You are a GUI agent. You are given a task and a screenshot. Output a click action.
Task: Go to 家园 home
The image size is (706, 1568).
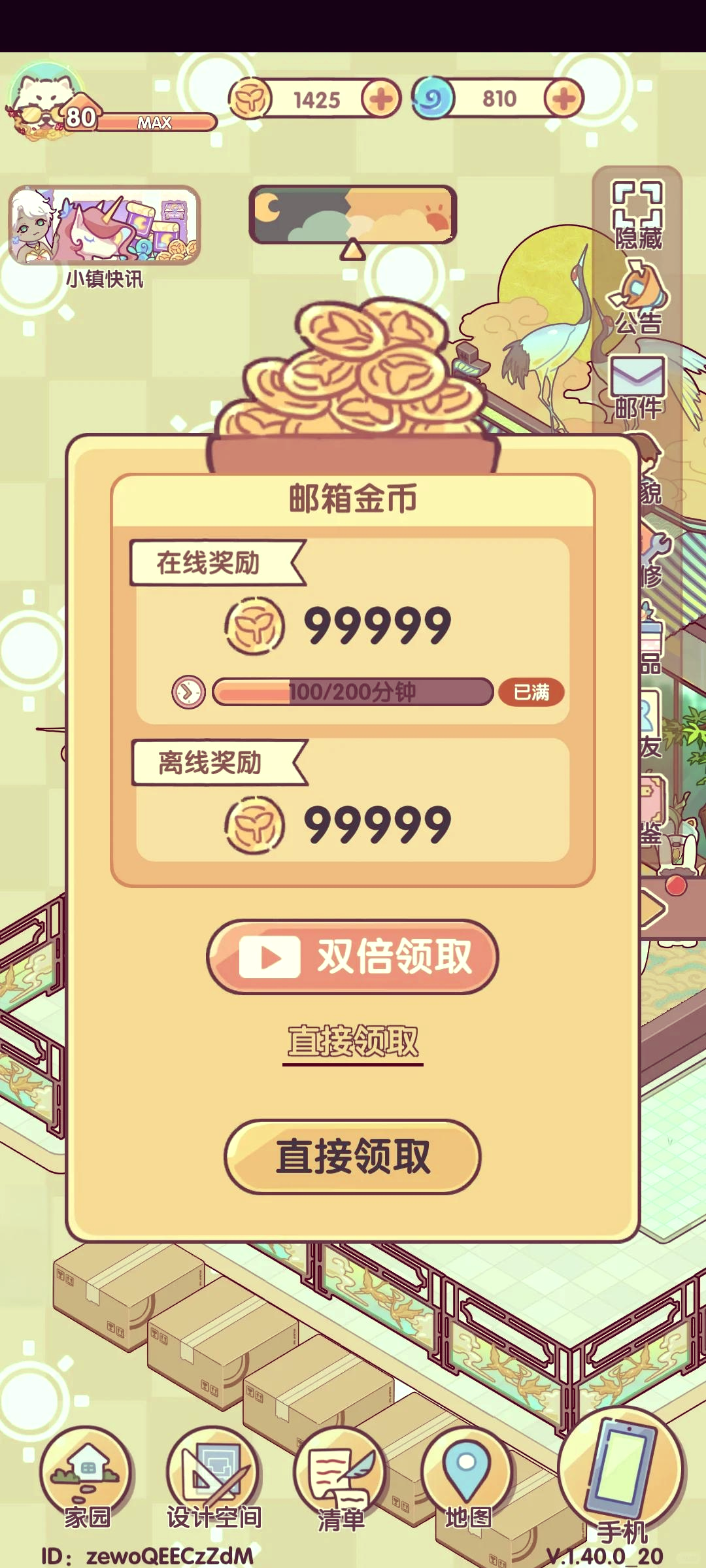(87, 1479)
